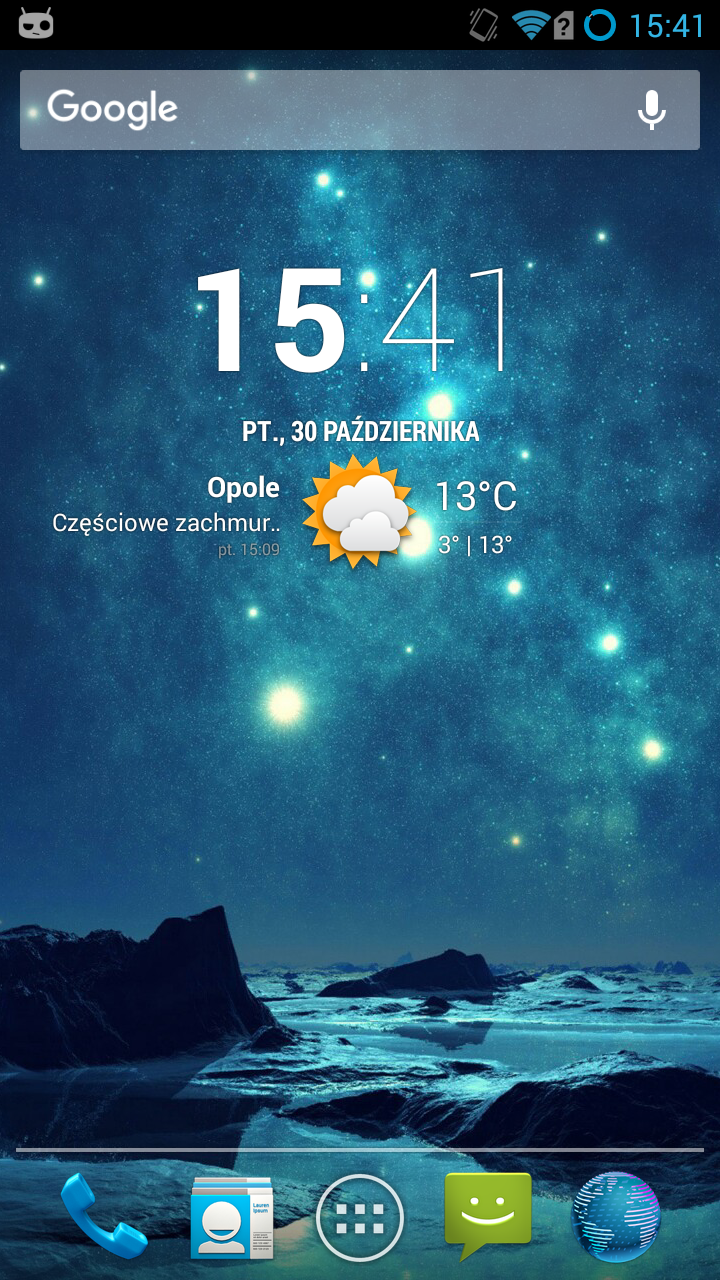Screen dimensions: 720x1280
Task: Open the Opole weather forecast widget
Action: tap(285, 512)
